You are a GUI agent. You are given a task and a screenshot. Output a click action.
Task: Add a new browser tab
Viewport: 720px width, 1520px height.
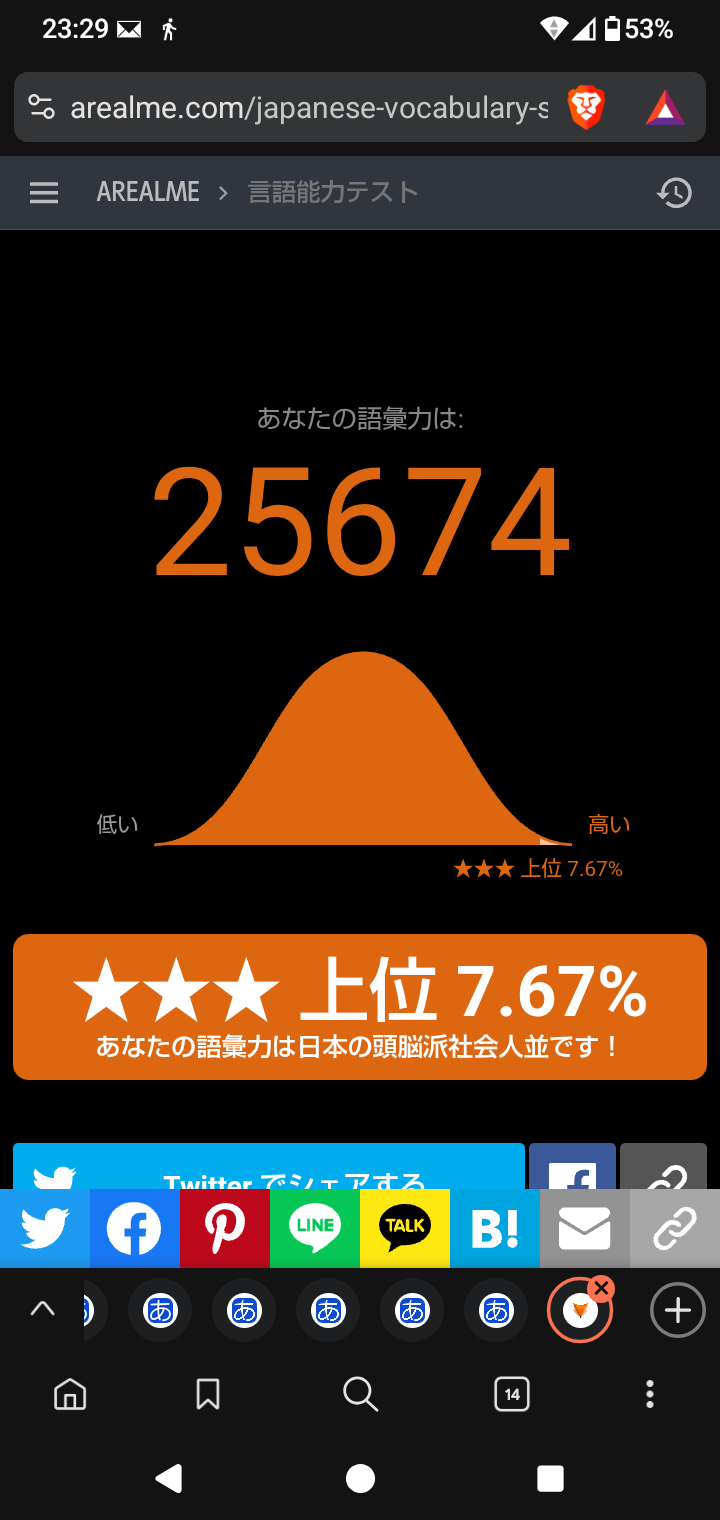pos(678,1310)
